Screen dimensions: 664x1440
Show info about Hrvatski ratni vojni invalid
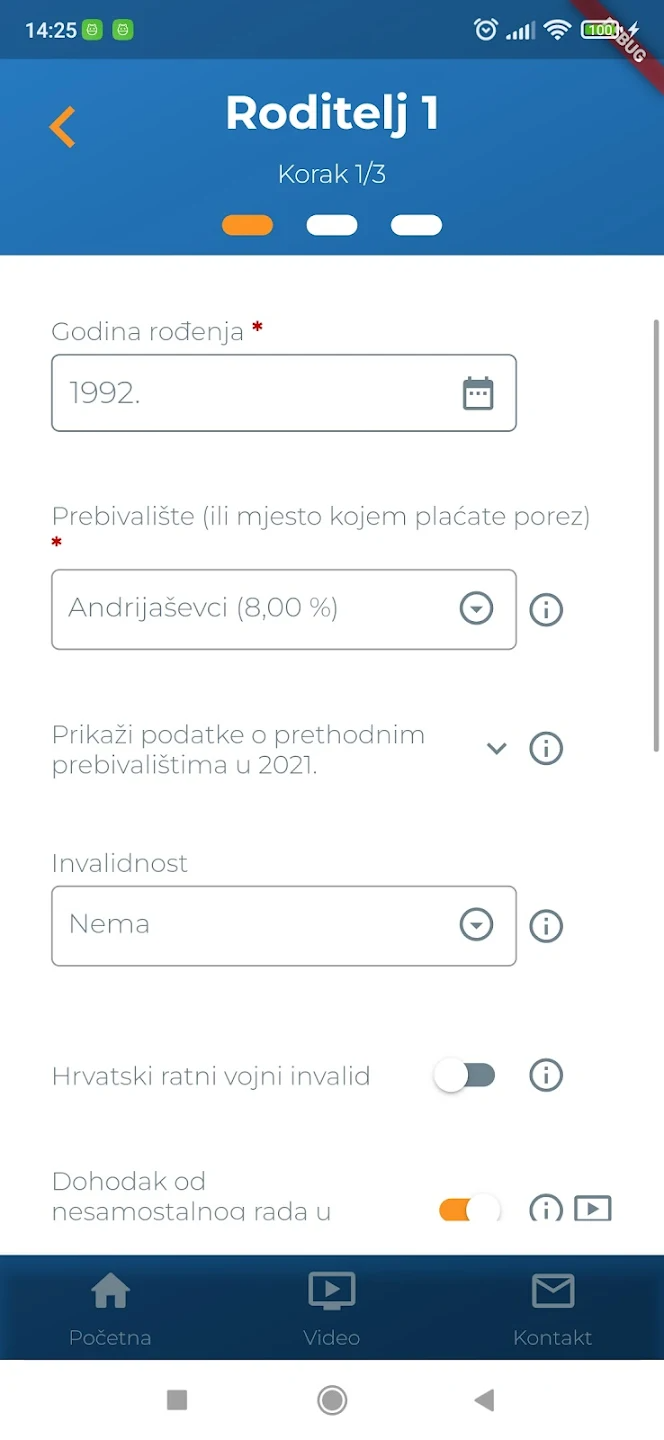pyautogui.click(x=546, y=1076)
